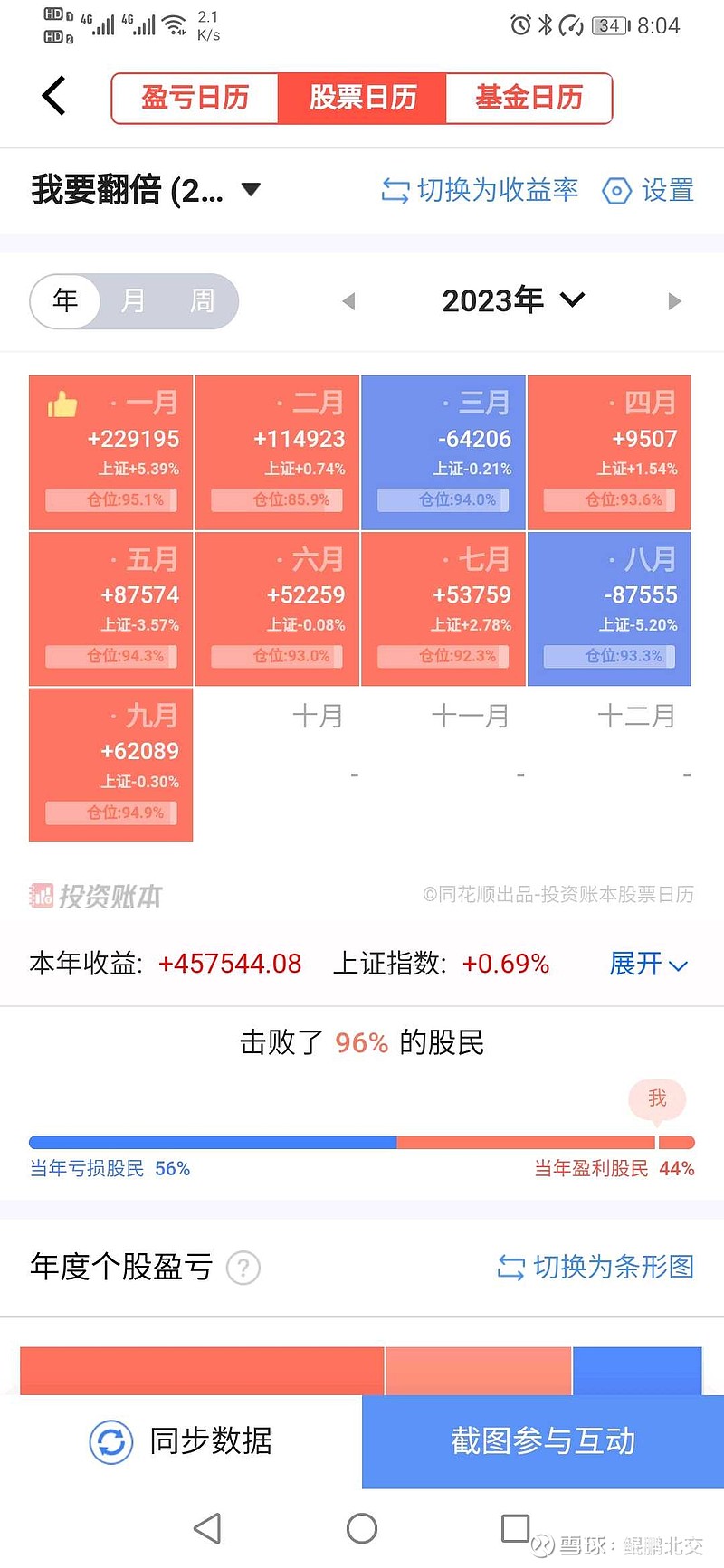Expand yearly summary with 展开
This screenshot has height=1568, width=724.
pos(648,964)
